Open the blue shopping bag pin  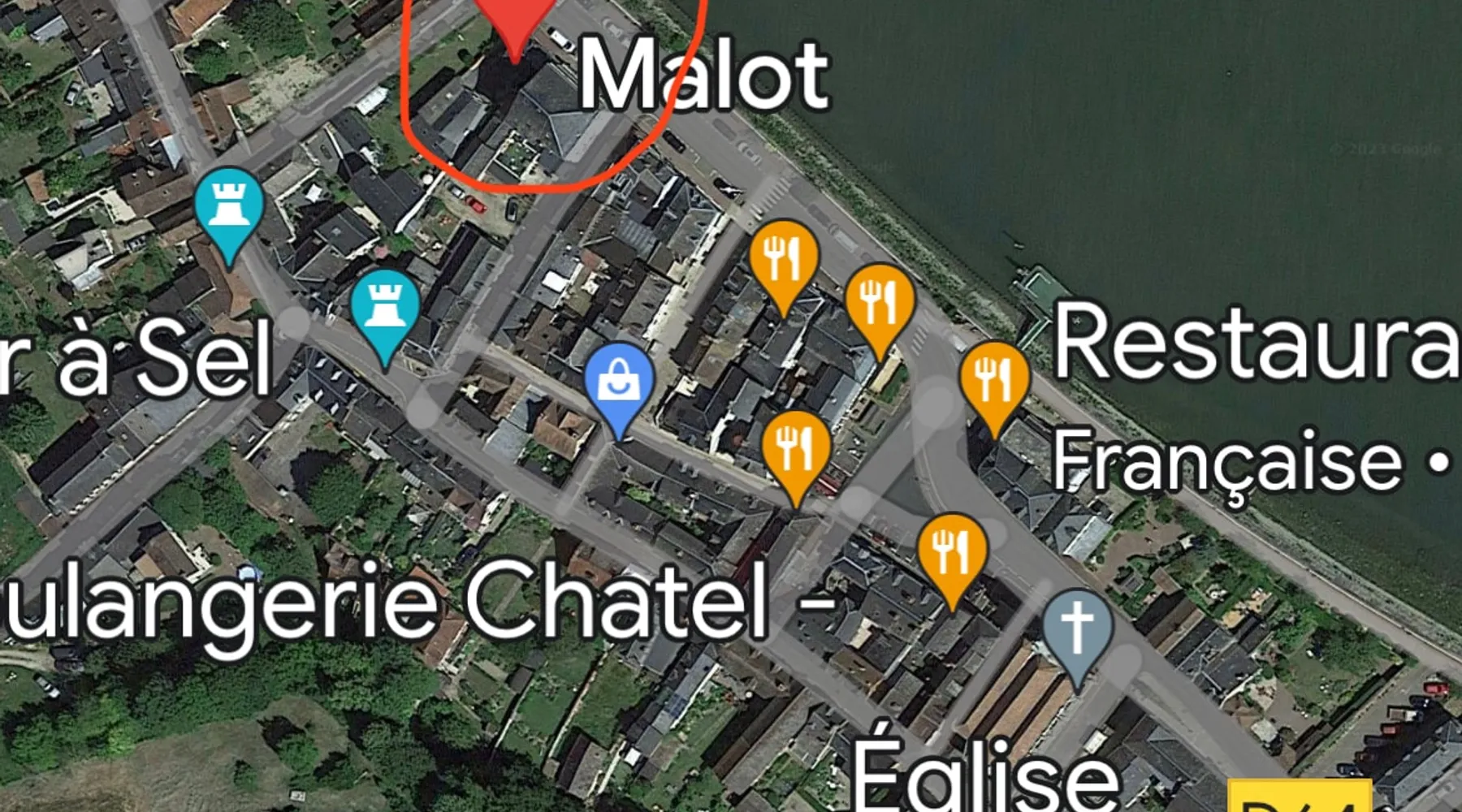tap(619, 384)
